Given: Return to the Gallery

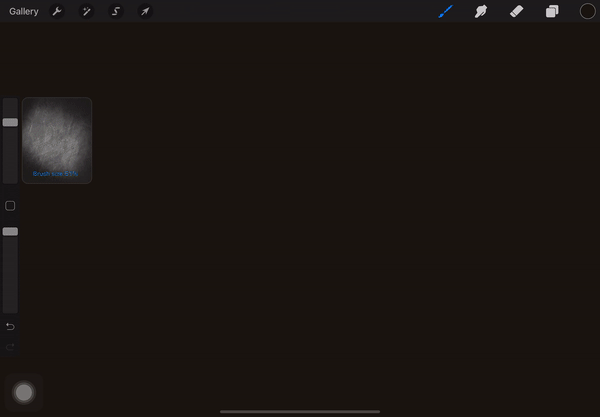Looking at the screenshot, I should click(x=24, y=12).
